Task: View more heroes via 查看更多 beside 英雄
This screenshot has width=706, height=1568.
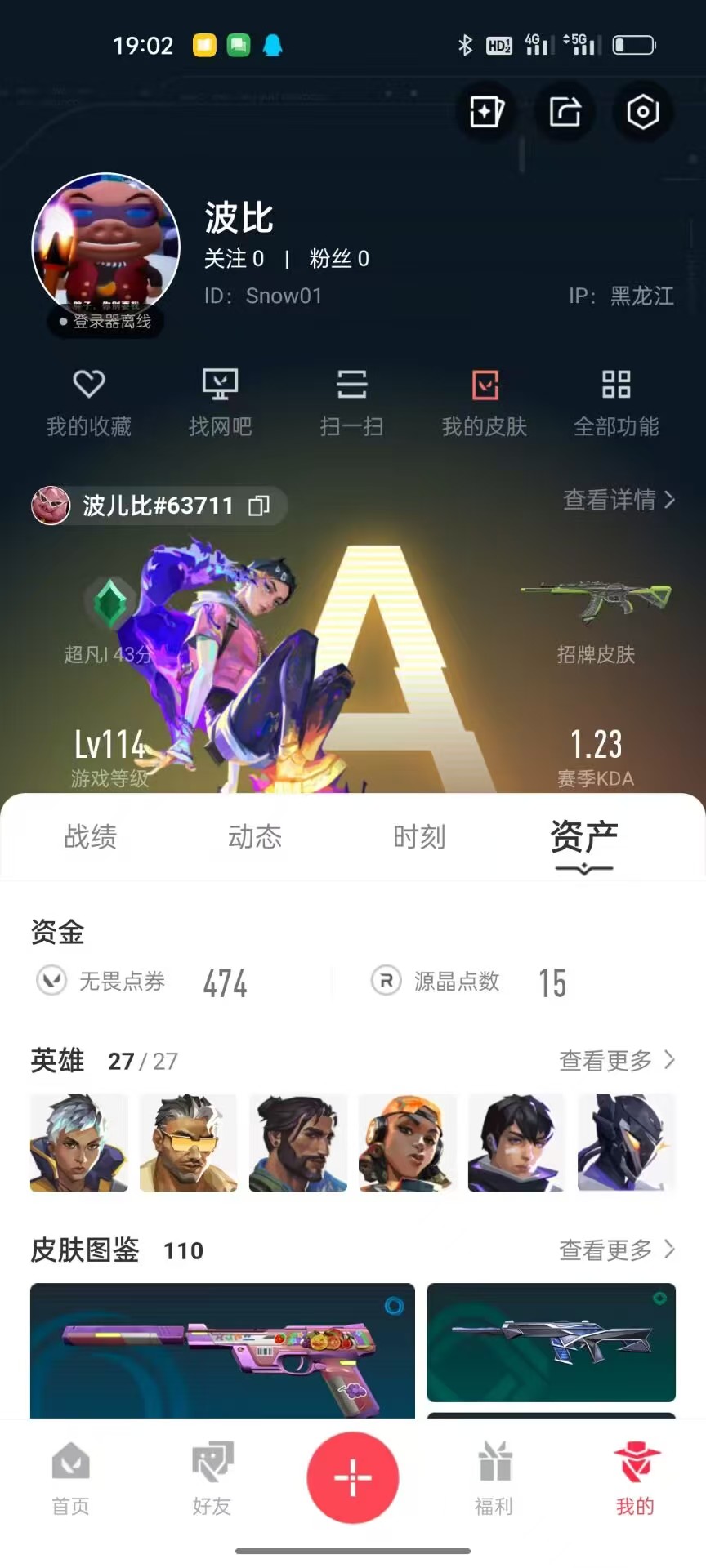Action: pyautogui.click(x=617, y=1060)
